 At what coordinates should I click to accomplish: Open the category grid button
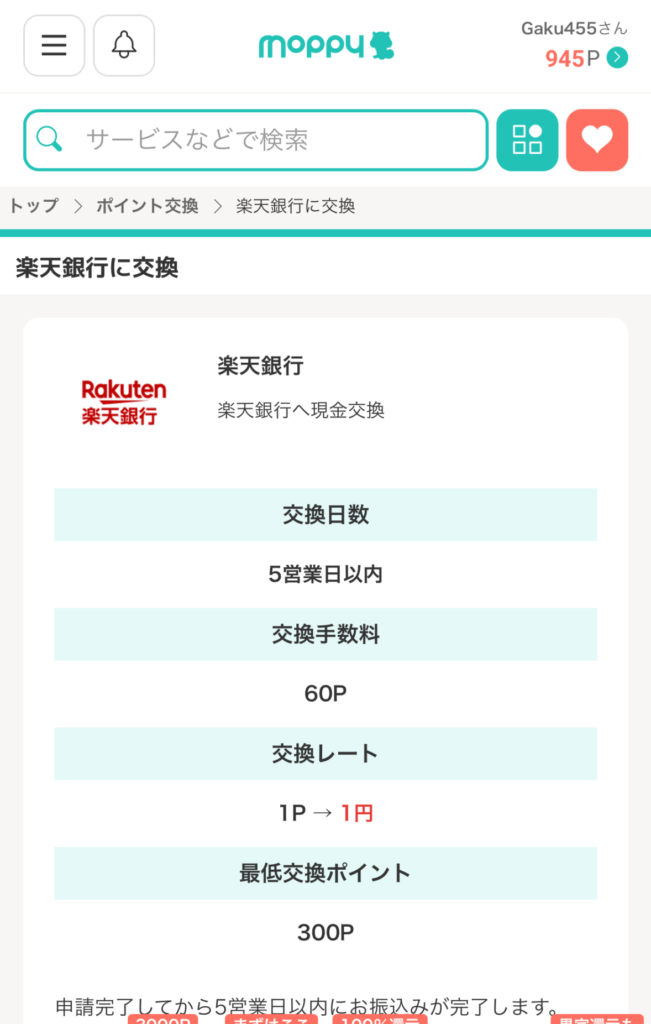[527, 140]
